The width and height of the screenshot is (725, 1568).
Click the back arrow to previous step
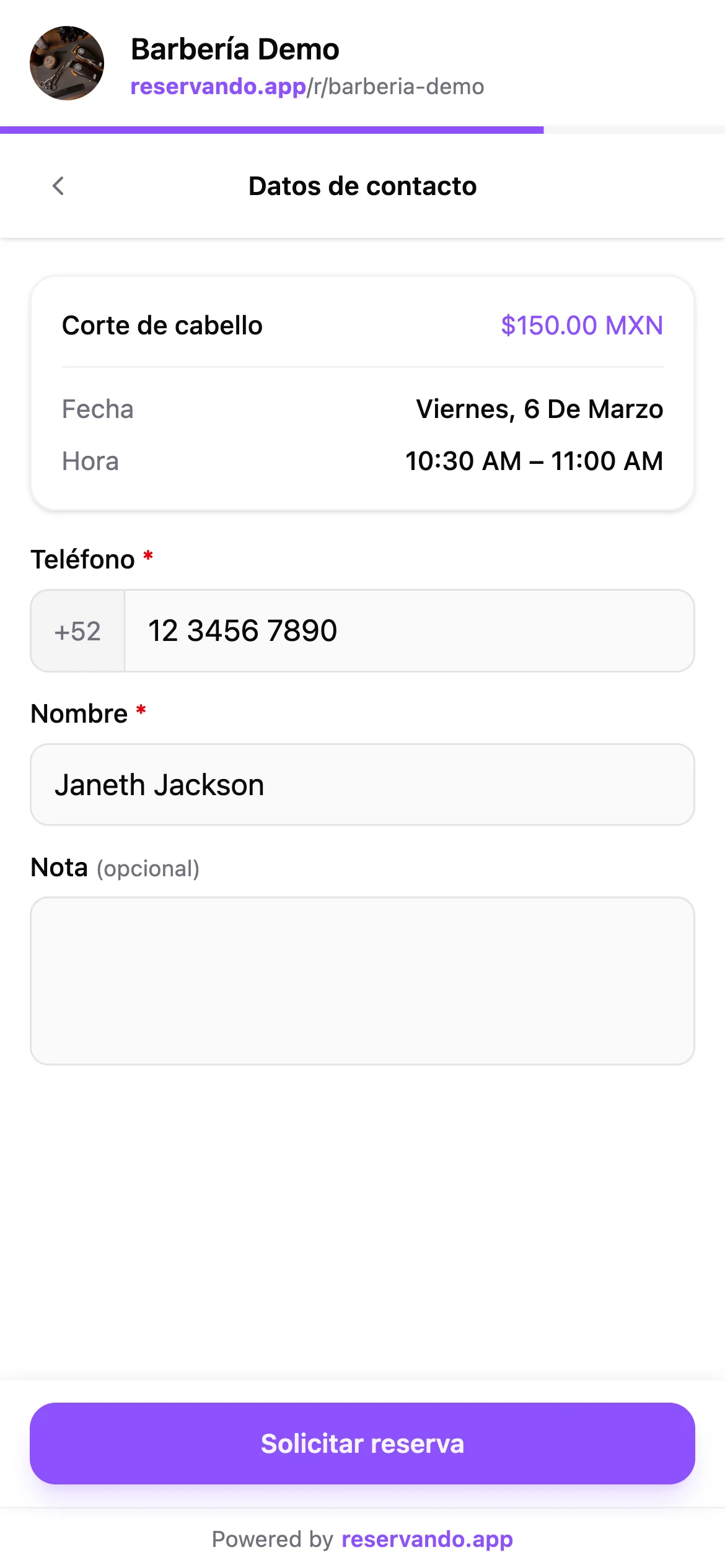59,186
